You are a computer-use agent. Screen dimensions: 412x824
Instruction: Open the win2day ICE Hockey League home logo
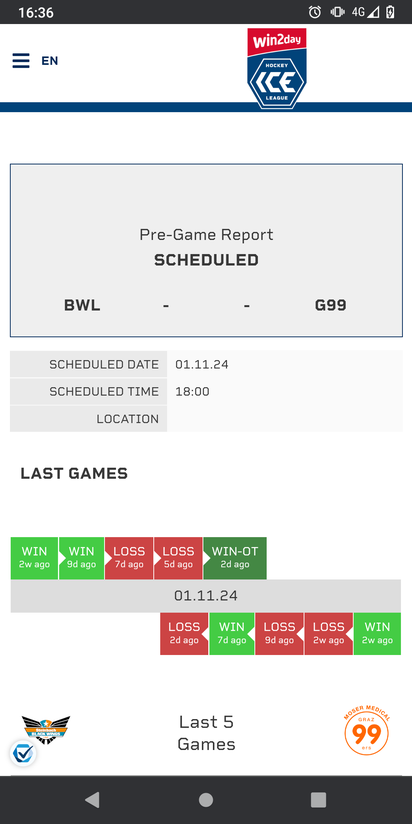coord(277,68)
